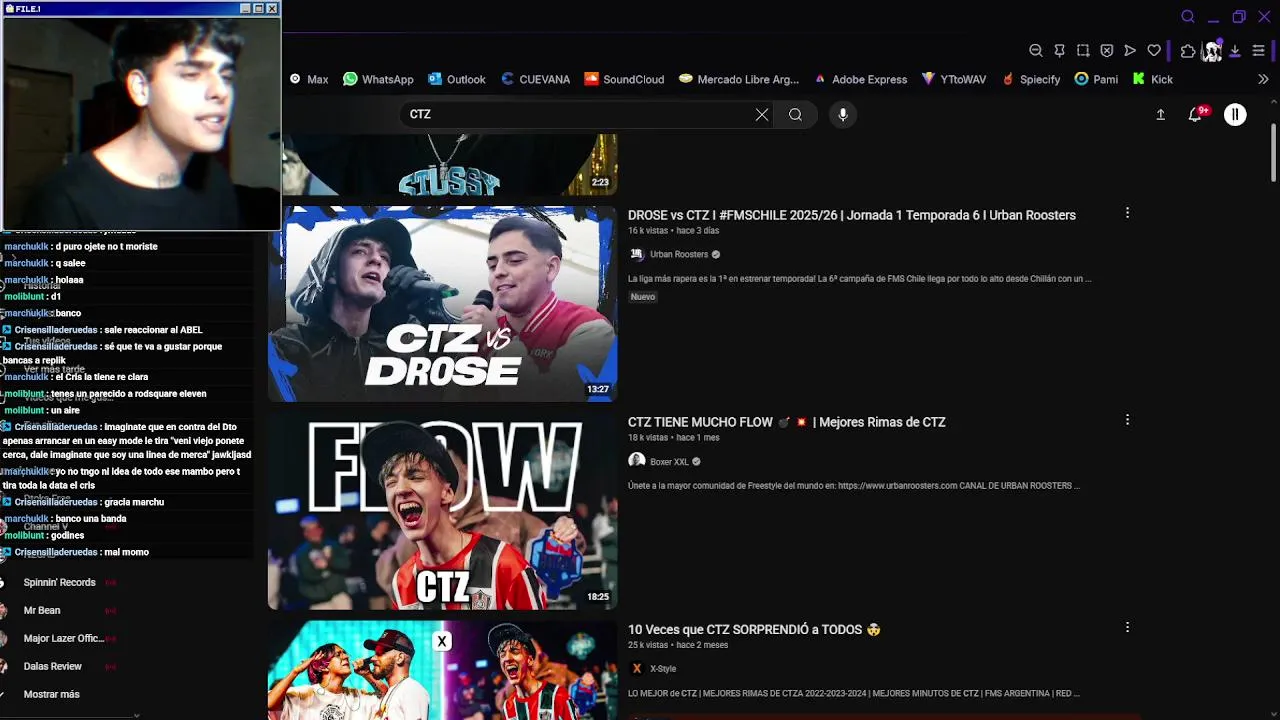Open the YouTube notifications bell
The height and width of the screenshot is (720, 1280).
click(x=1195, y=115)
